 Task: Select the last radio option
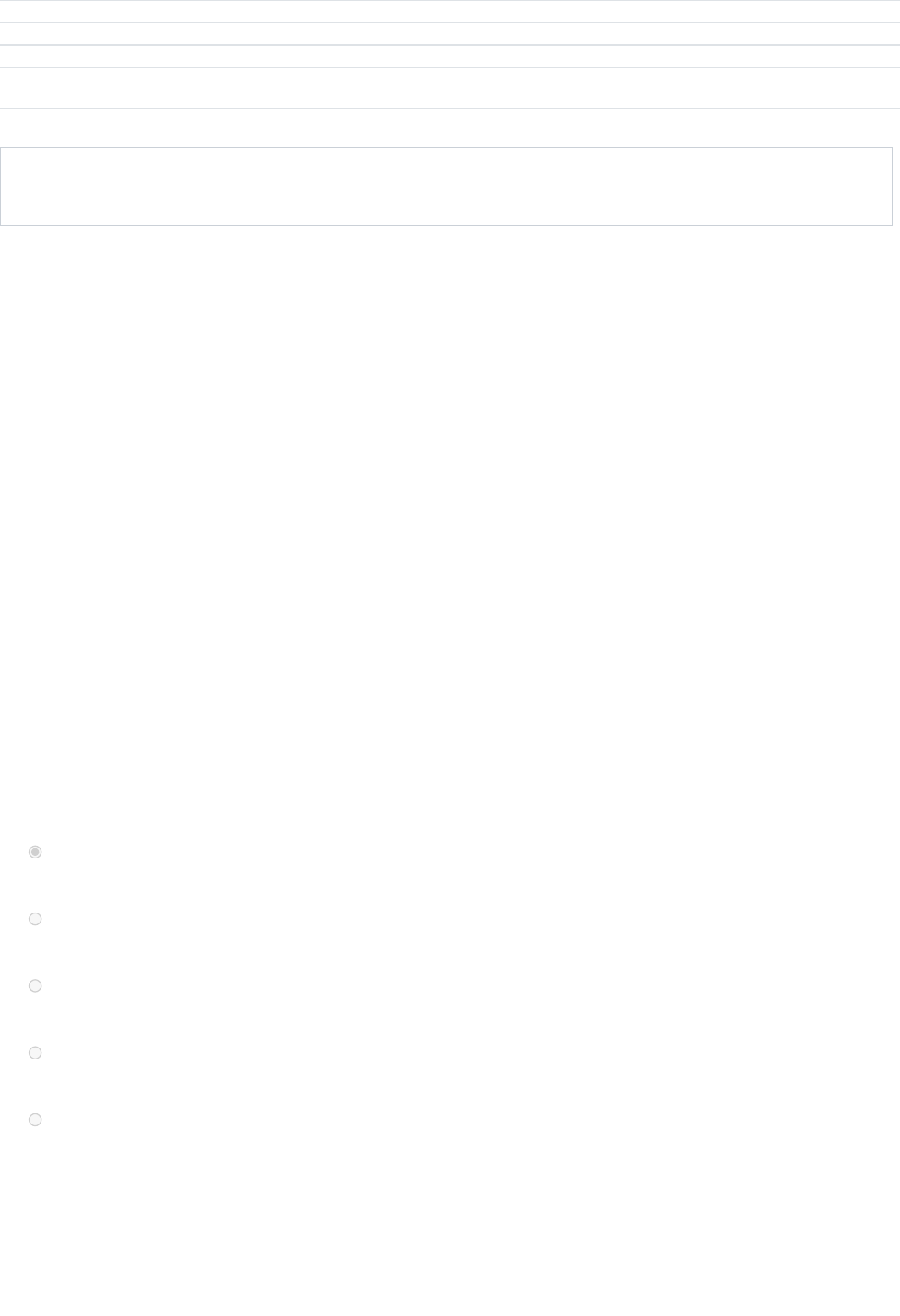tap(35, 1119)
